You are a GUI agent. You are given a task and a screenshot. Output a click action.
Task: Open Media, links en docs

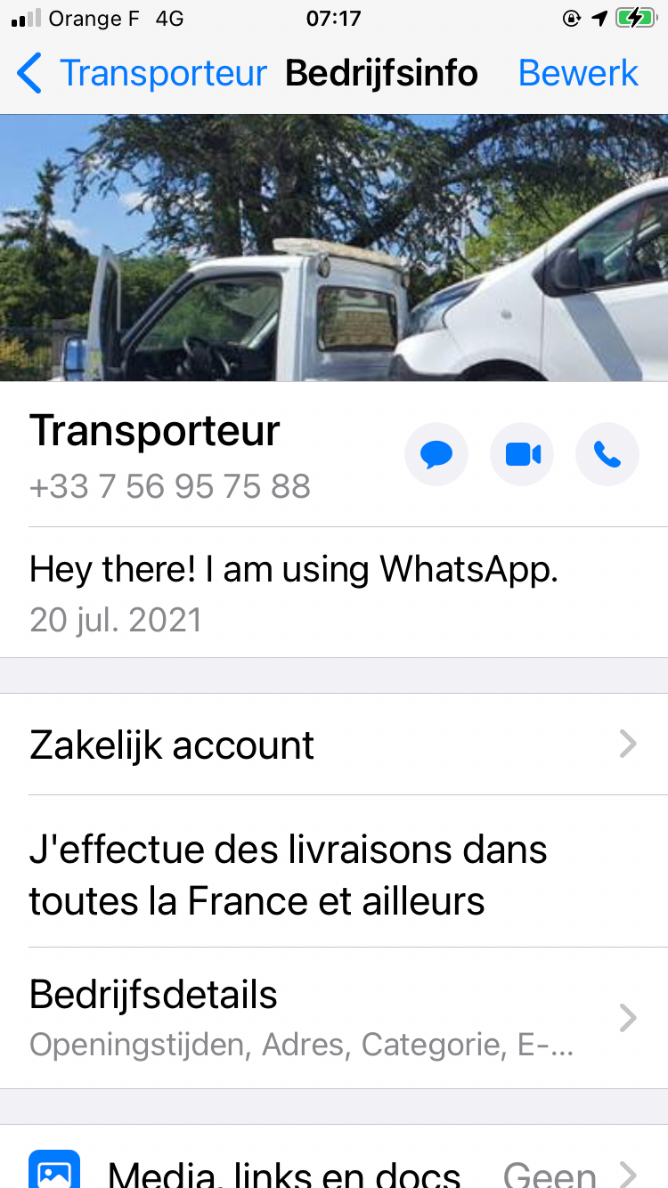[334, 1170]
